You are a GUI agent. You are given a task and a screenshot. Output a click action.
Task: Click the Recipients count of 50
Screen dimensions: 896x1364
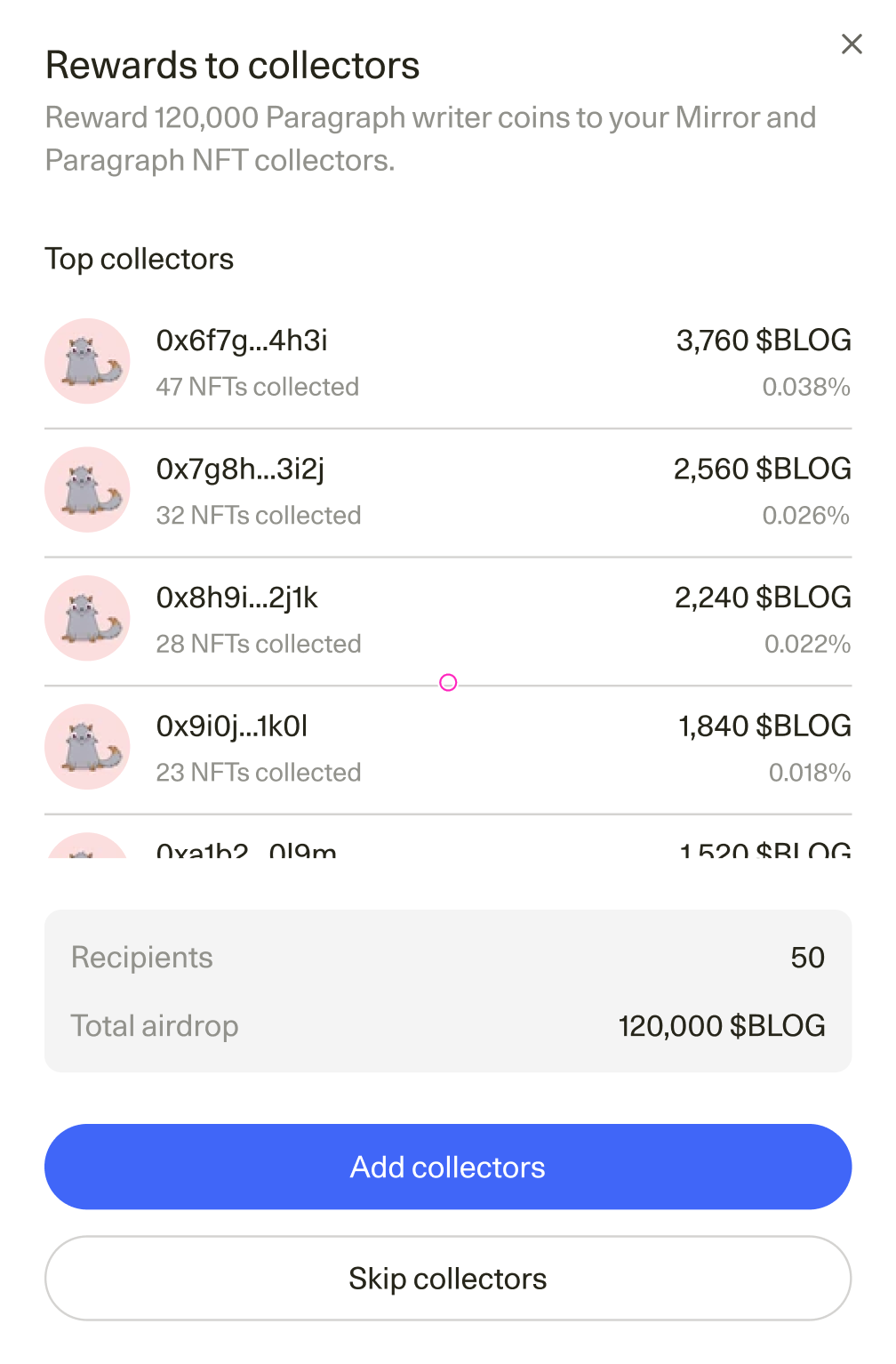(809, 958)
